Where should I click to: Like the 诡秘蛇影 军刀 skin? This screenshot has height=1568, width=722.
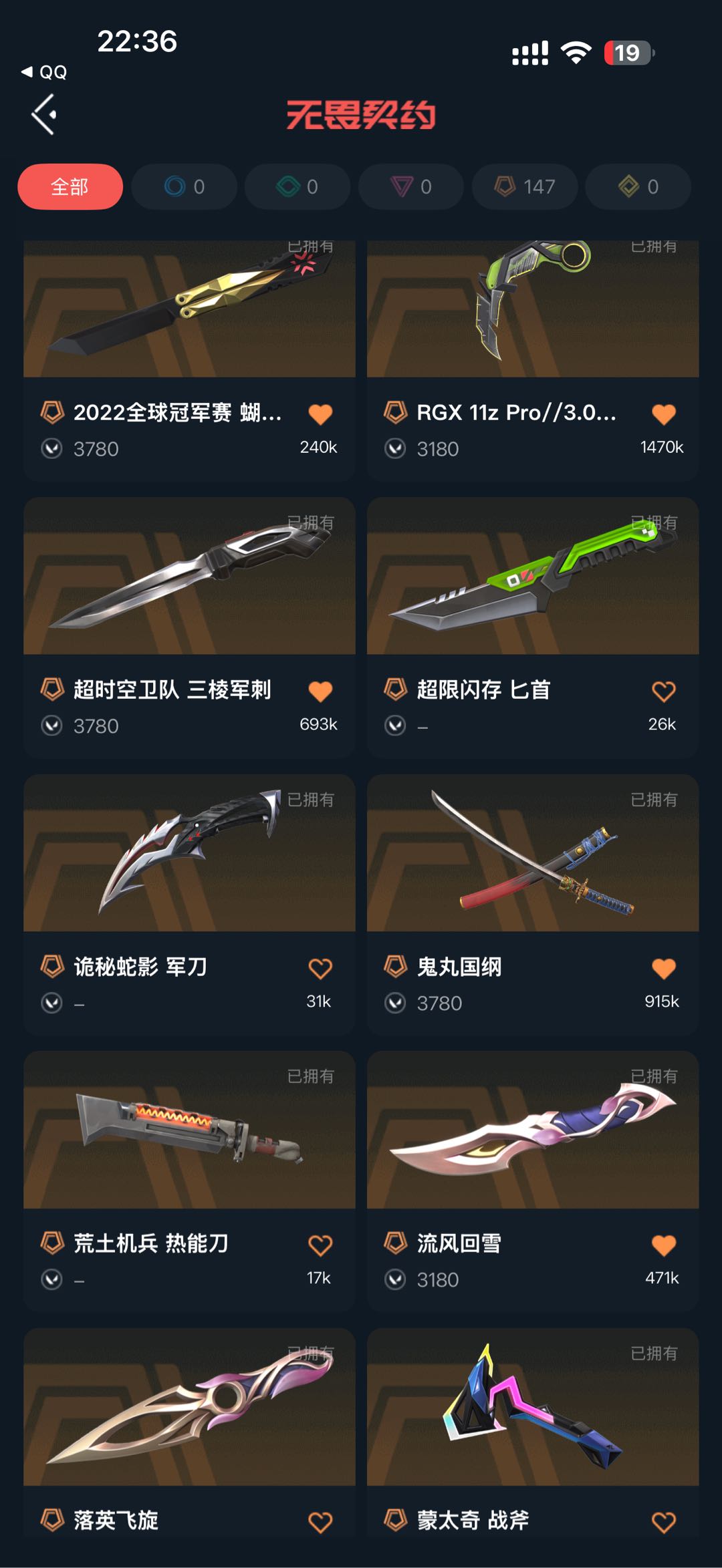(320, 969)
